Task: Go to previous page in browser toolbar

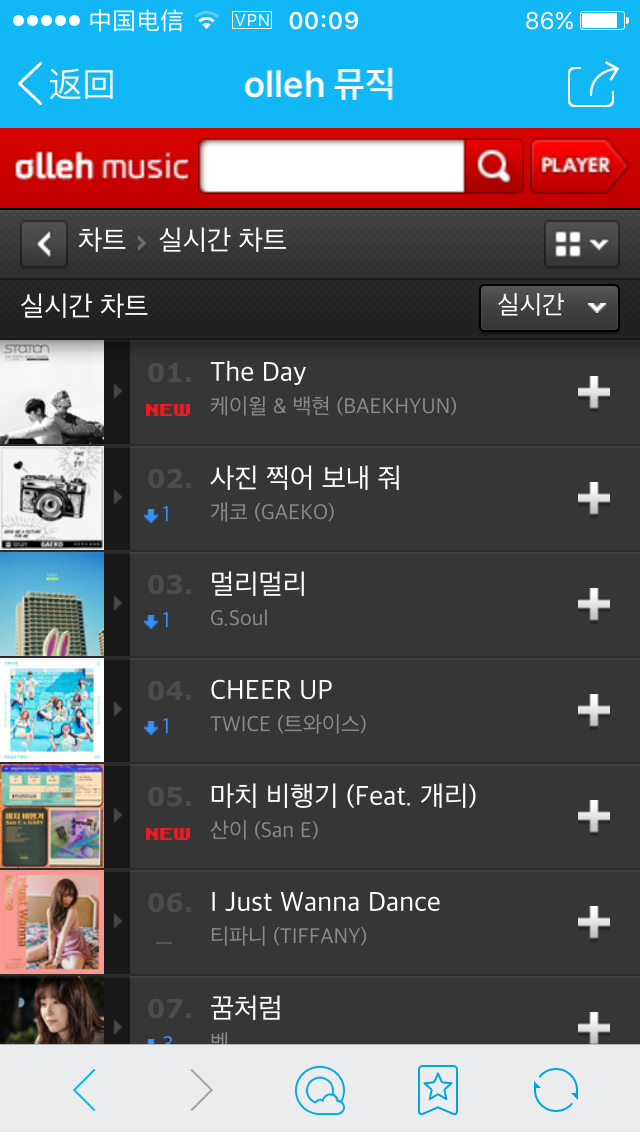Action: [x=85, y=1090]
